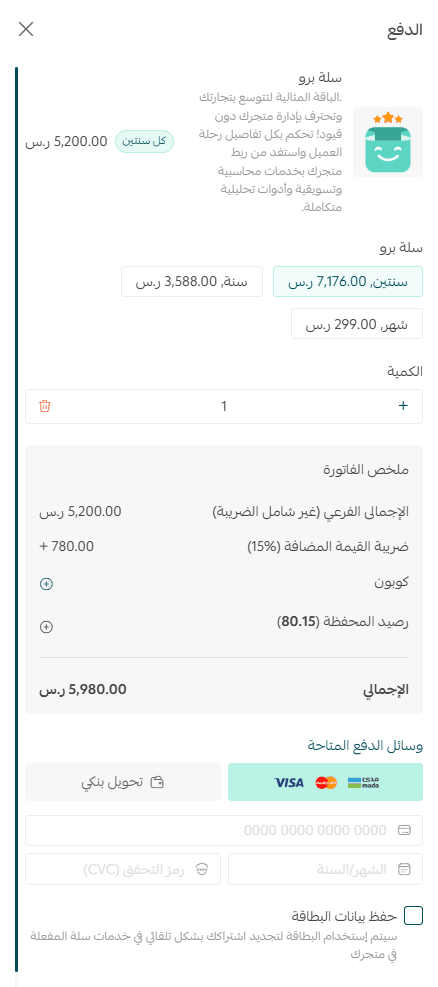Choose the yearly plan for 3,588.00
Image resolution: width=438 pixels, height=987 pixels.
coord(192,281)
